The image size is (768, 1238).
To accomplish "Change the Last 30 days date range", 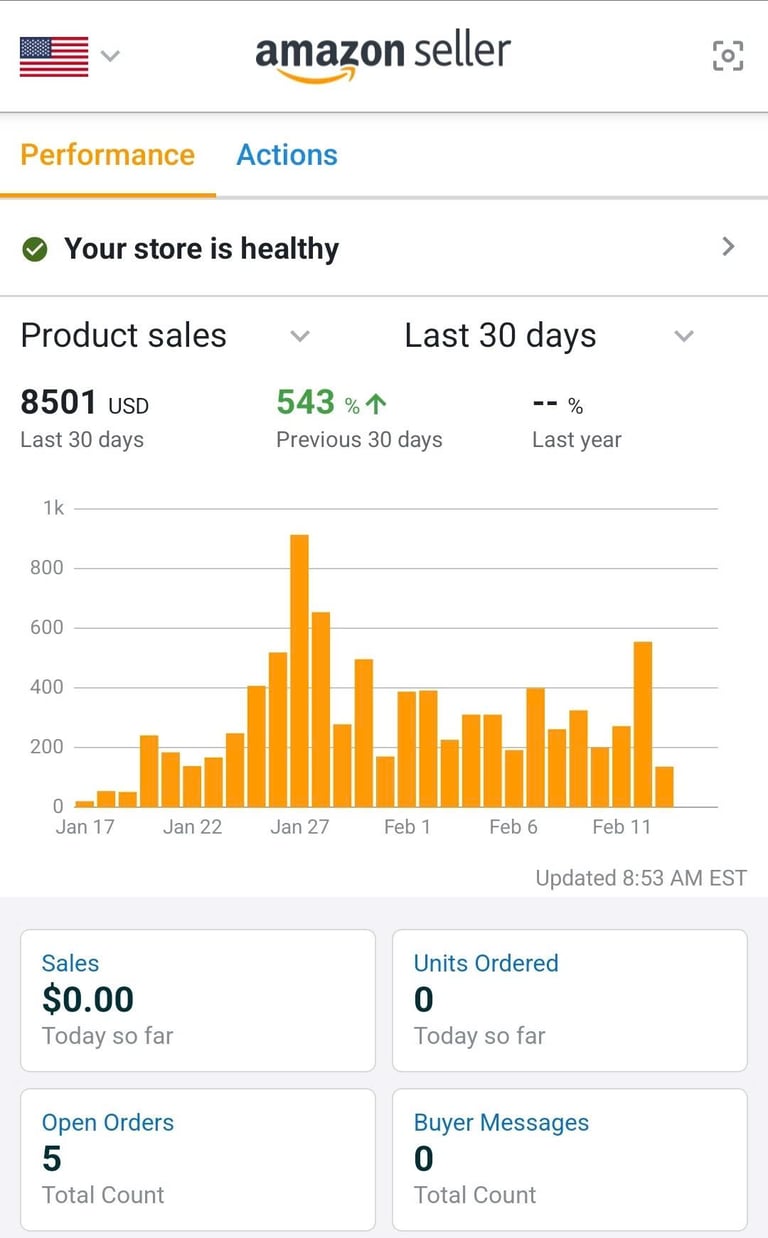I will [x=548, y=336].
